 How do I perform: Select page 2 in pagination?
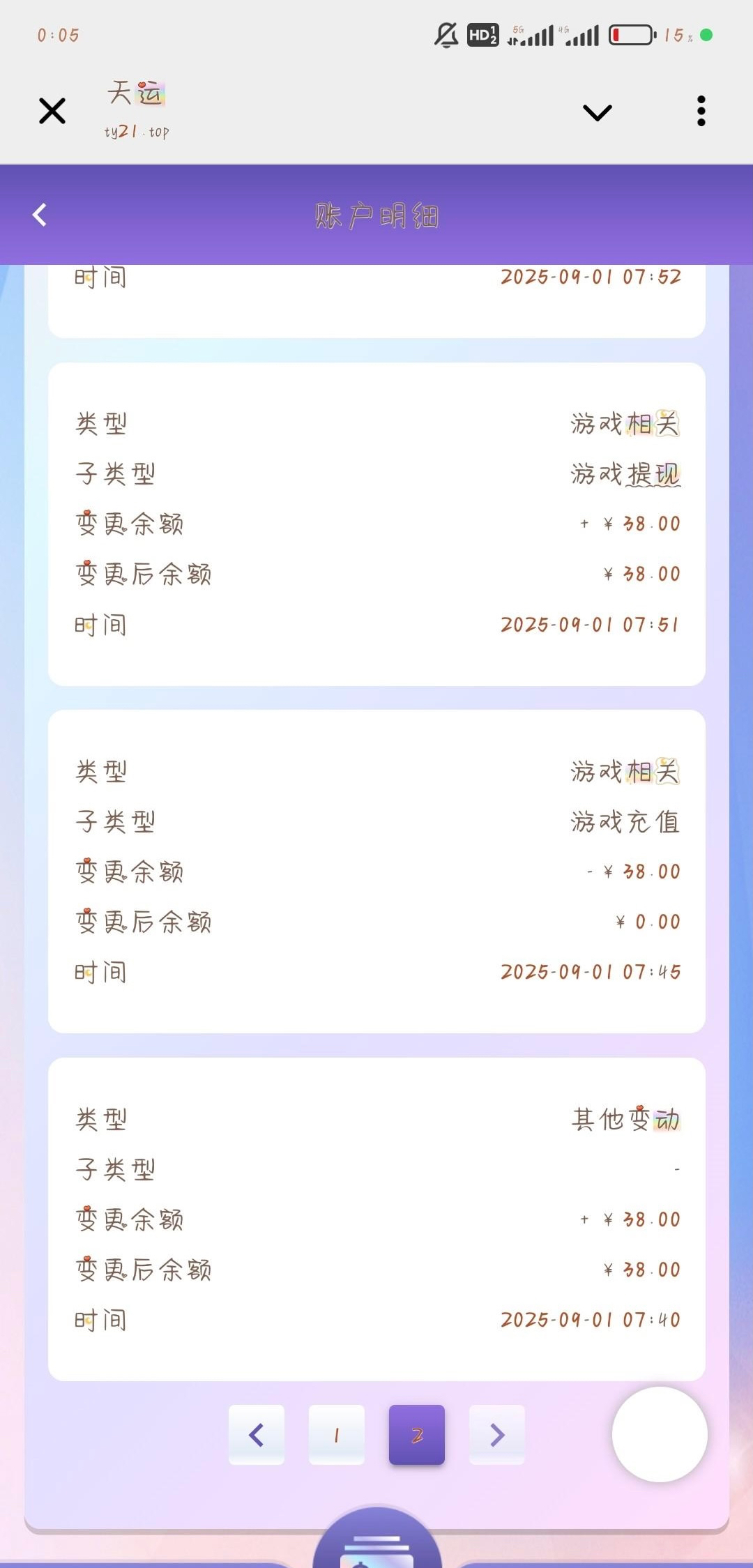click(417, 1435)
